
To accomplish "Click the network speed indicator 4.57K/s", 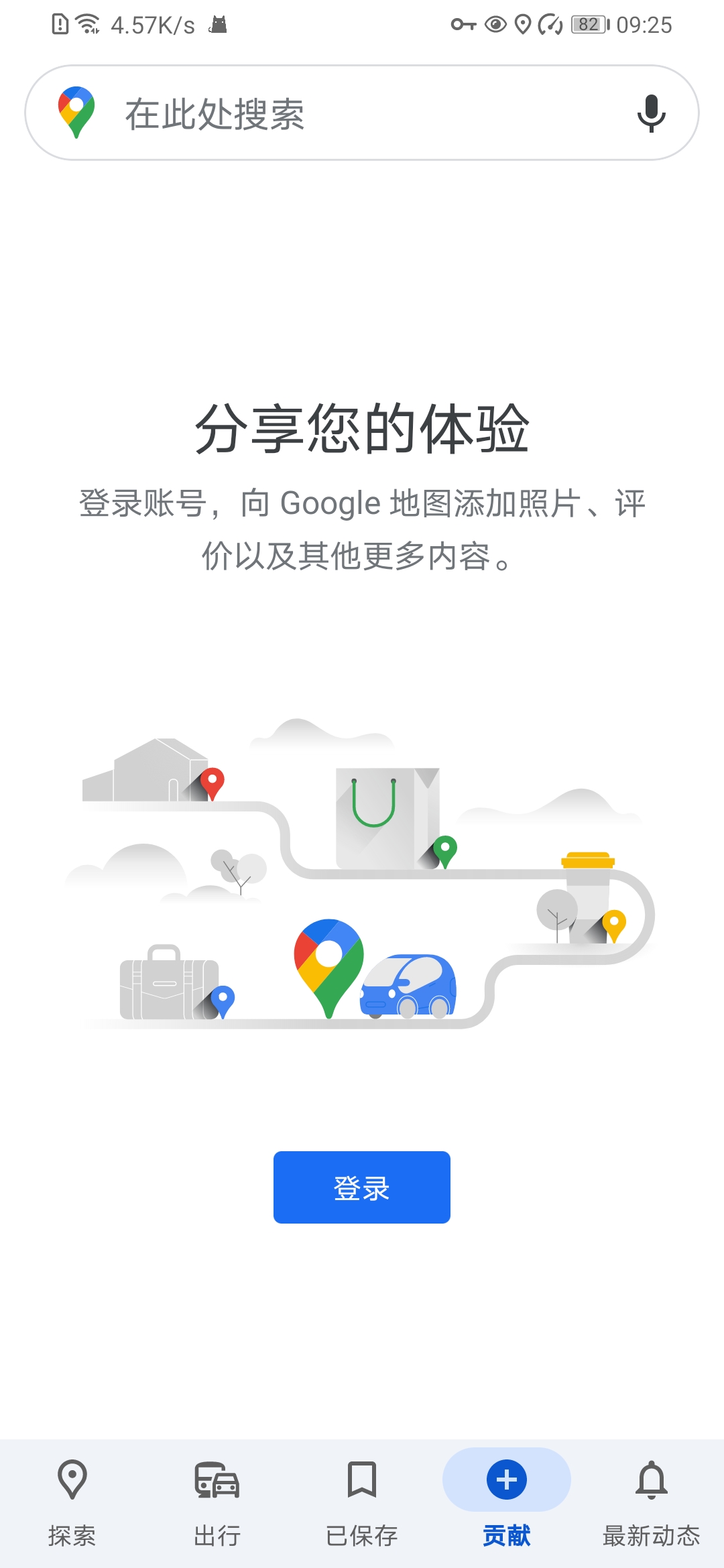I will (x=151, y=24).
